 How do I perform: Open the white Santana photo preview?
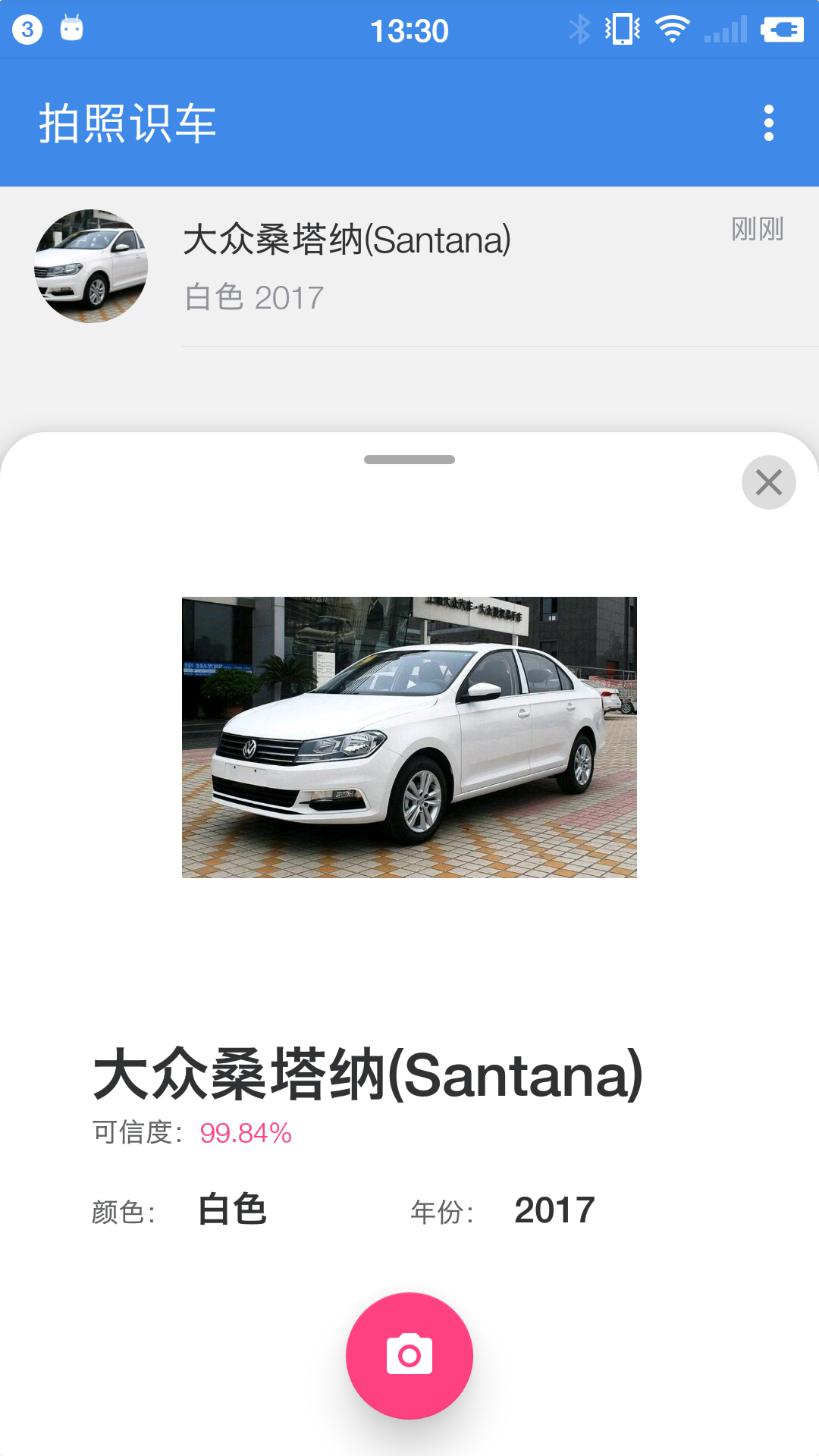coord(409,736)
